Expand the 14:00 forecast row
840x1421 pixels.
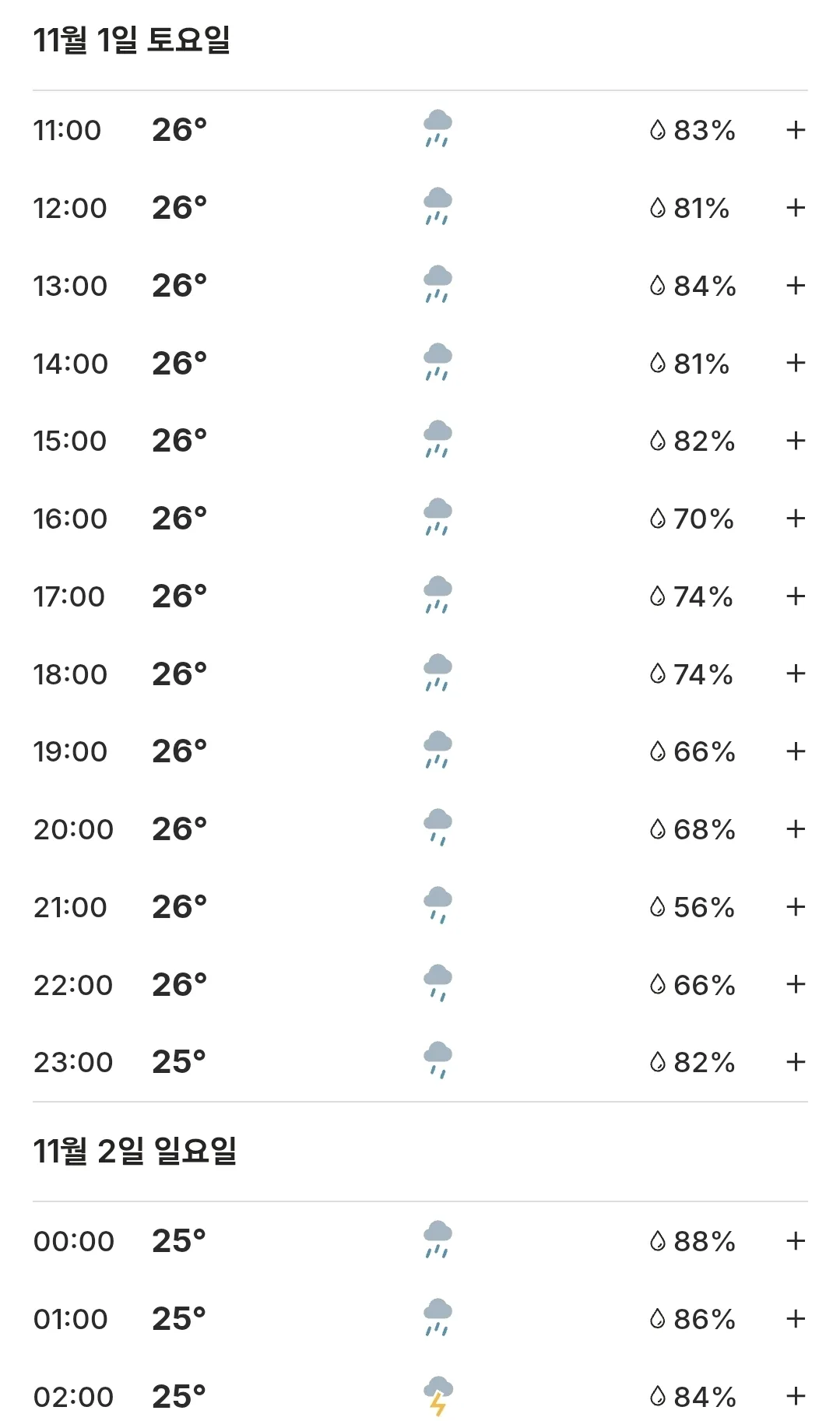[795, 363]
